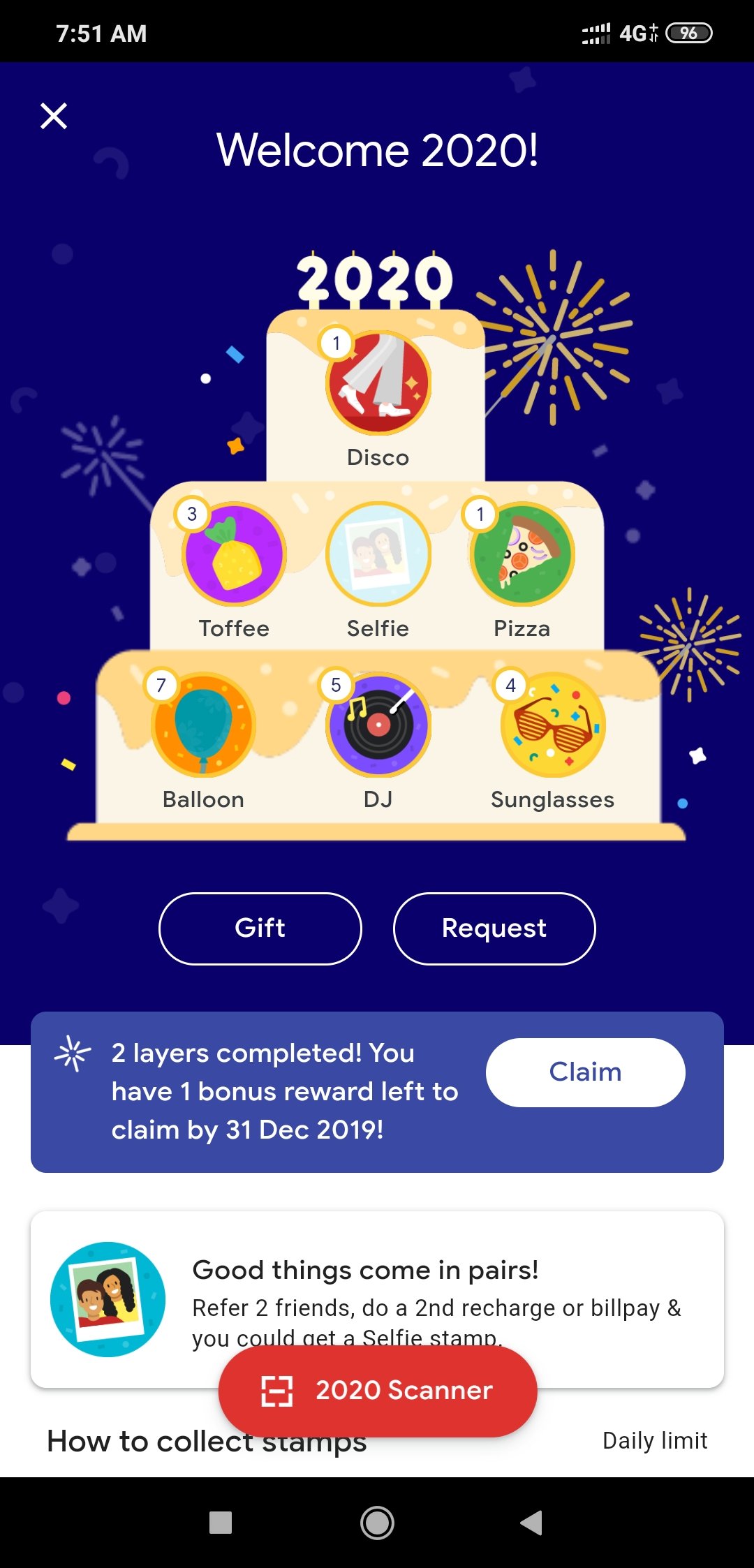
Task: View the Selfie stamp
Action: tap(378, 554)
